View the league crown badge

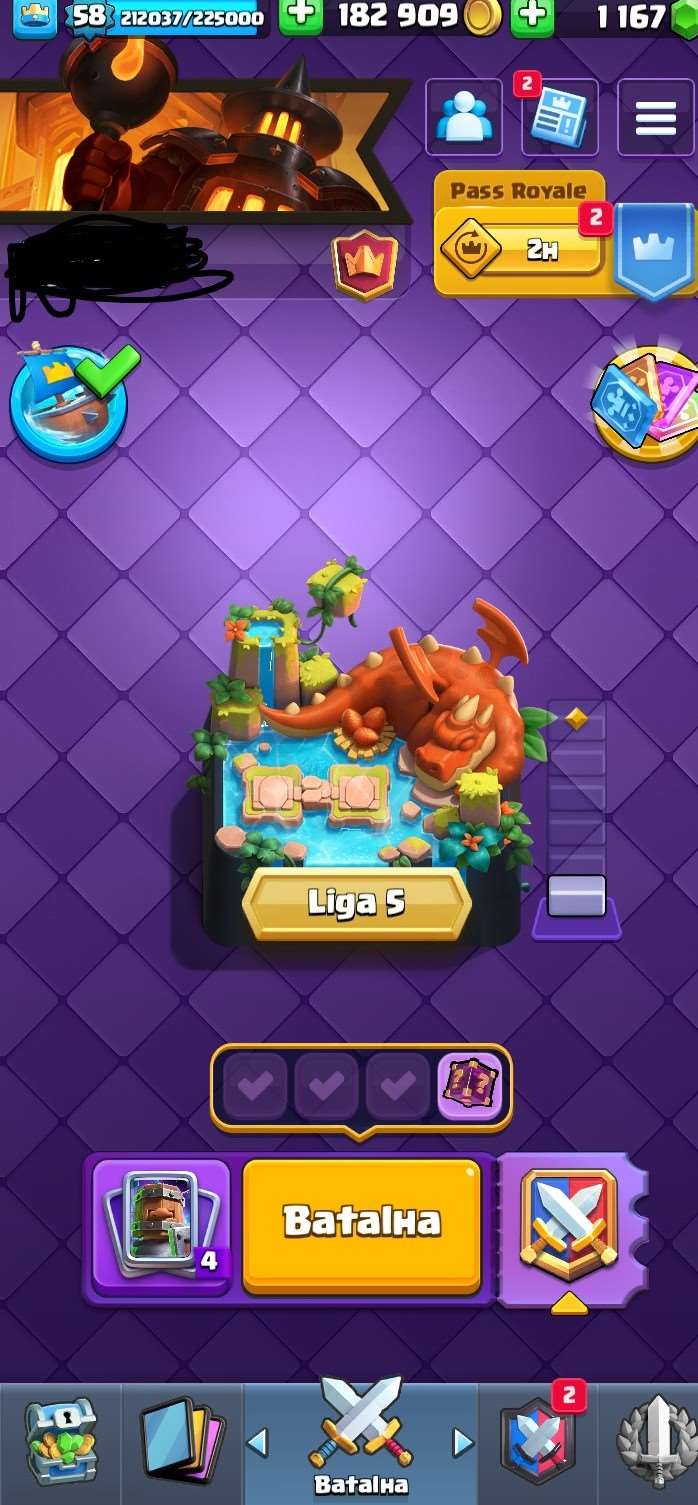(x=365, y=264)
